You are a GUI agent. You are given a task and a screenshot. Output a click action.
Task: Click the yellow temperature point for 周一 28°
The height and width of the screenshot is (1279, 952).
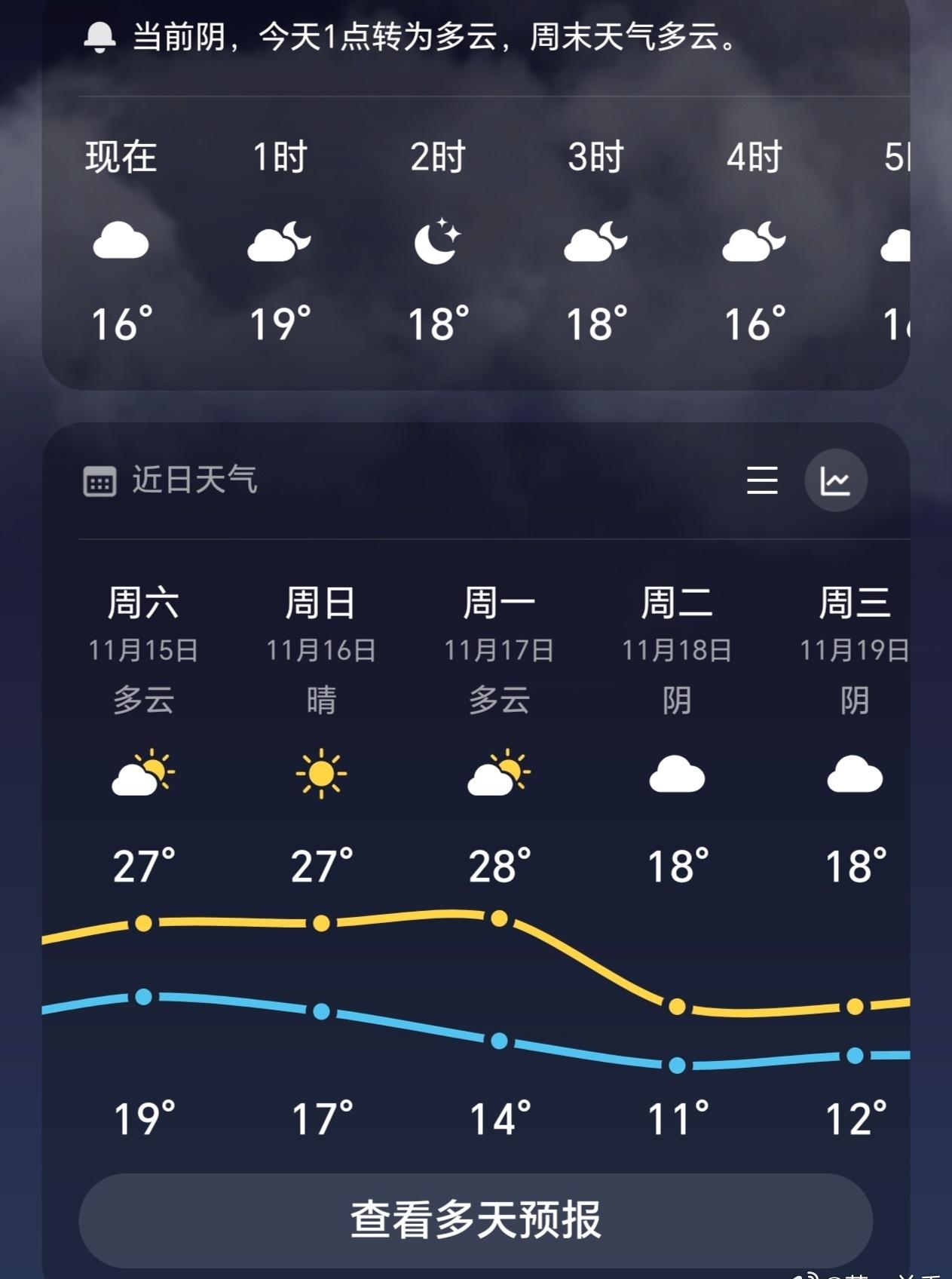click(x=498, y=917)
